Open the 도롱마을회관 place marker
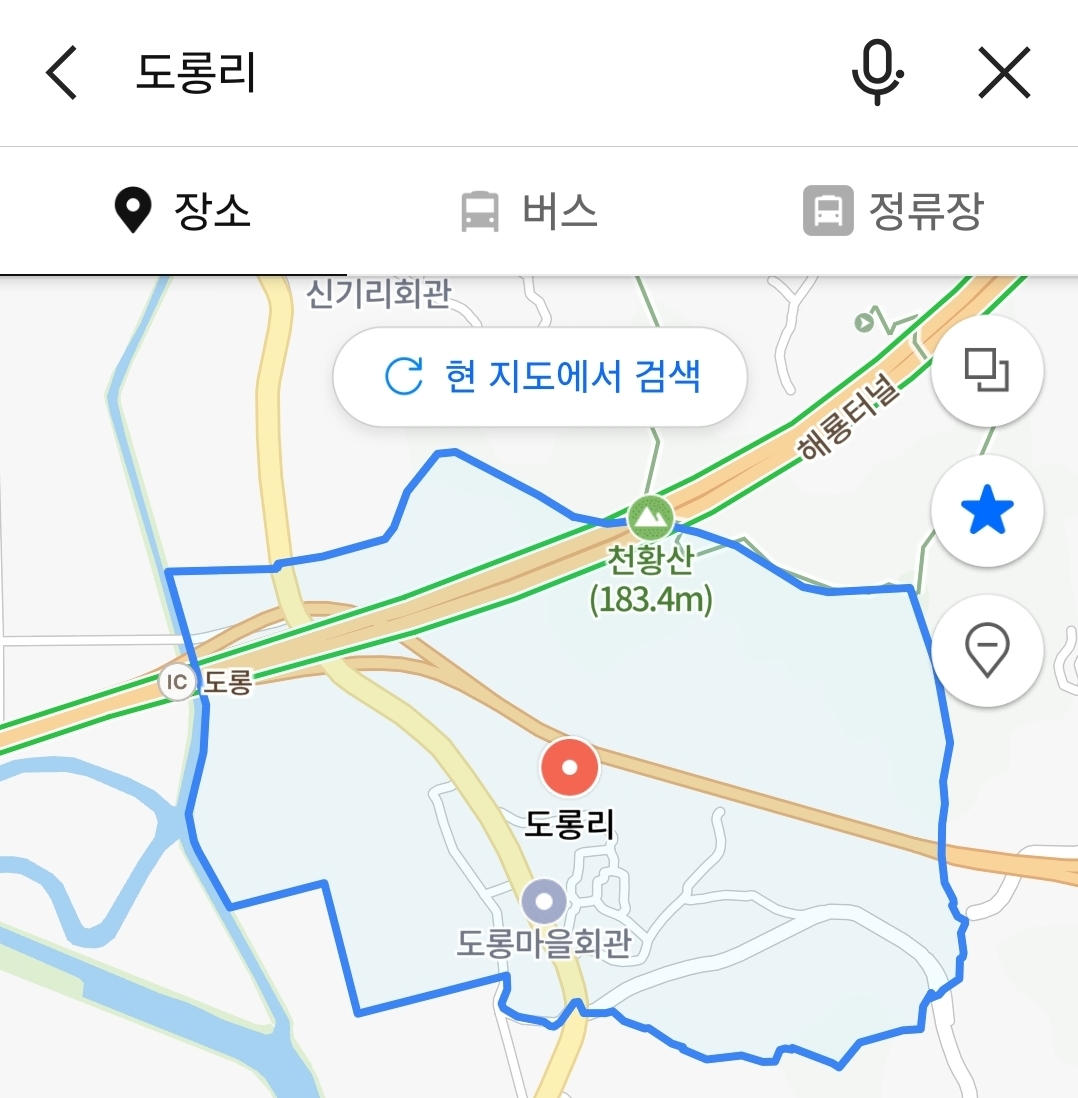Screen dimensions: 1078x1098 click(545, 901)
